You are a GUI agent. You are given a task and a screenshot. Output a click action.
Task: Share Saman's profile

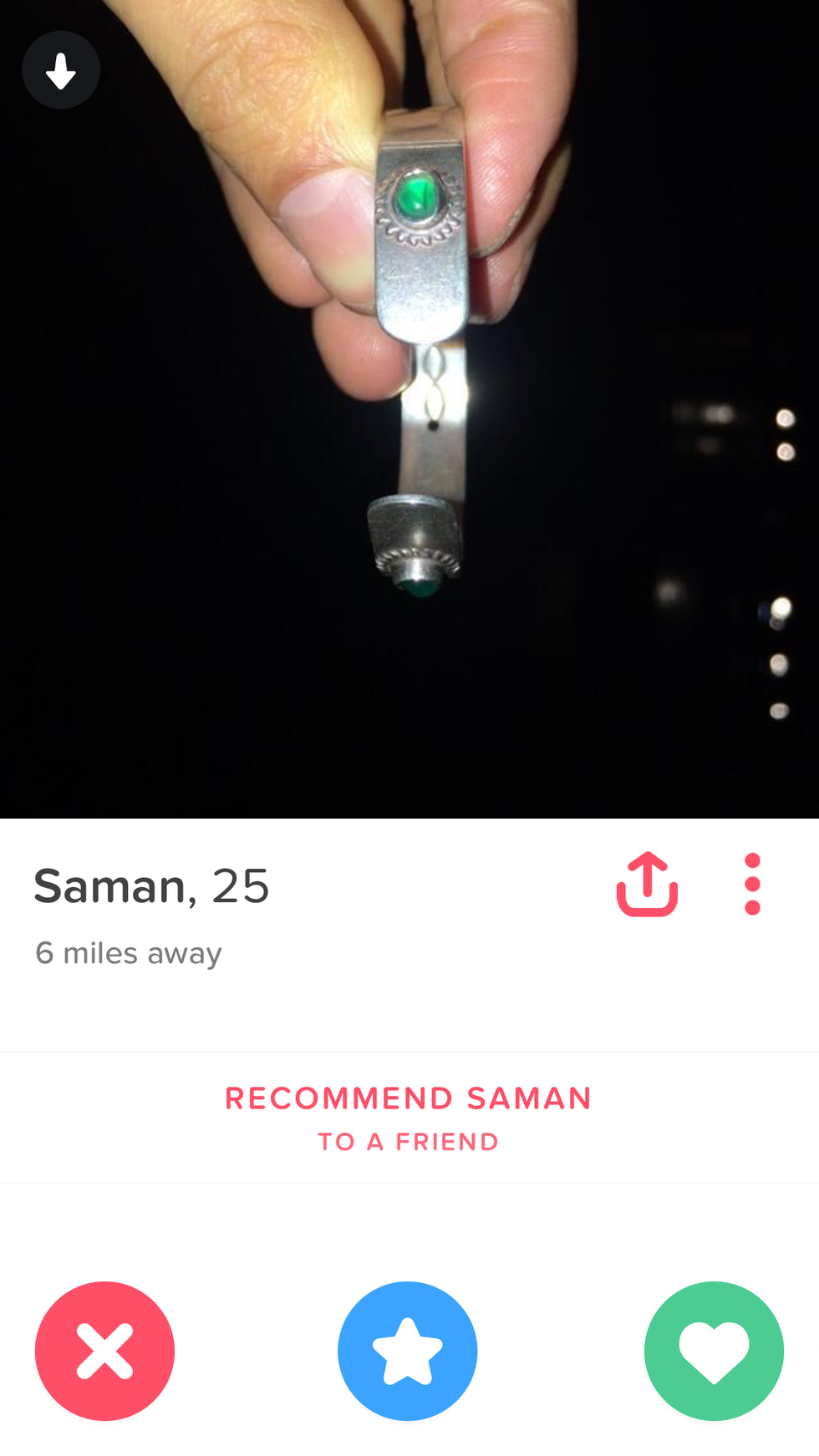647,885
